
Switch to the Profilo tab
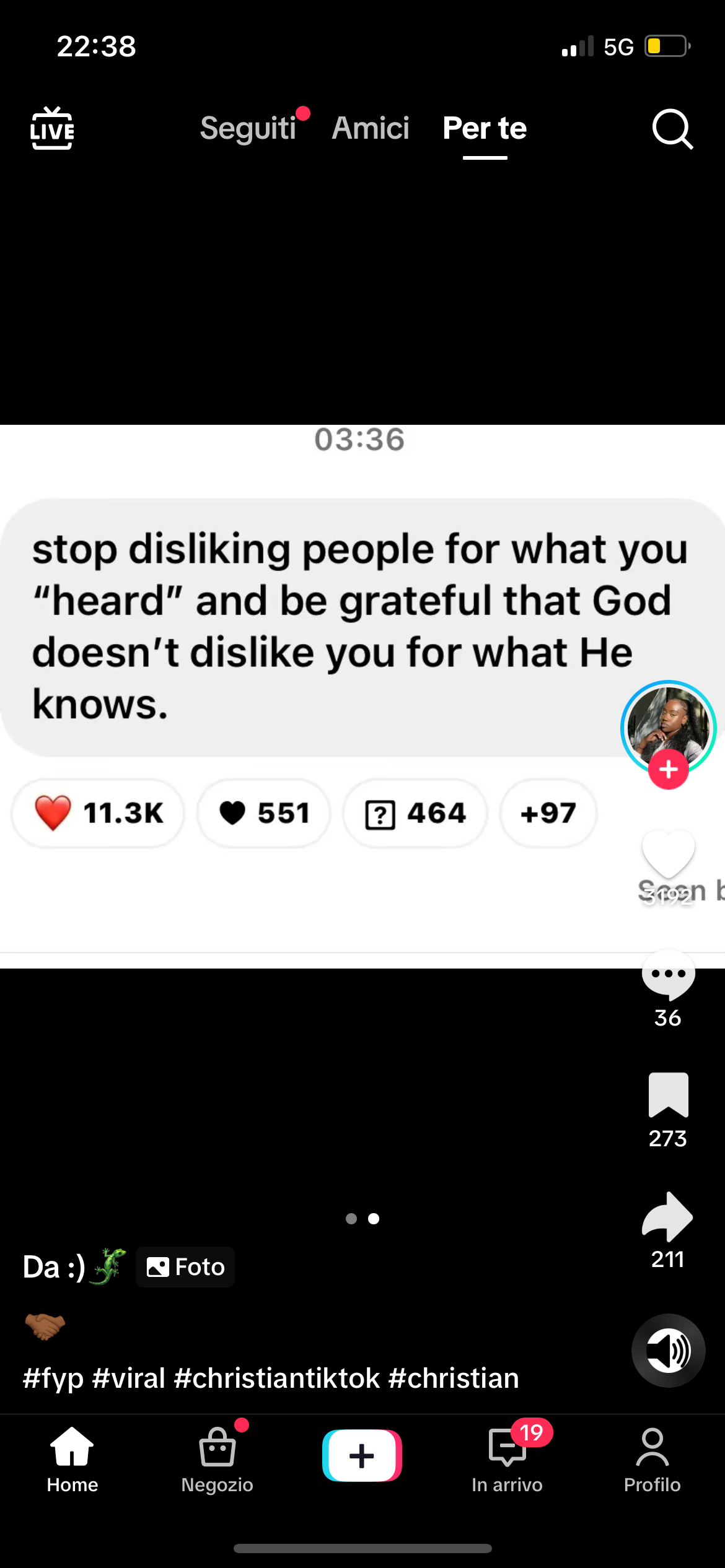click(652, 1458)
